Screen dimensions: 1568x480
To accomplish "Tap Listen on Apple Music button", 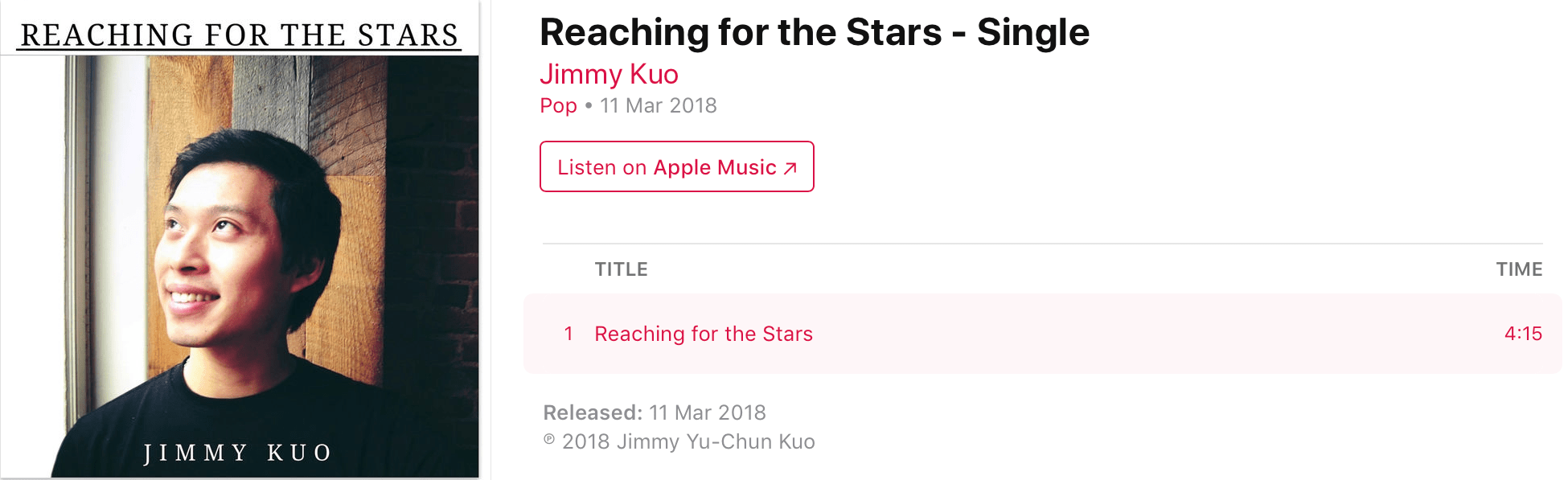I will (x=676, y=167).
